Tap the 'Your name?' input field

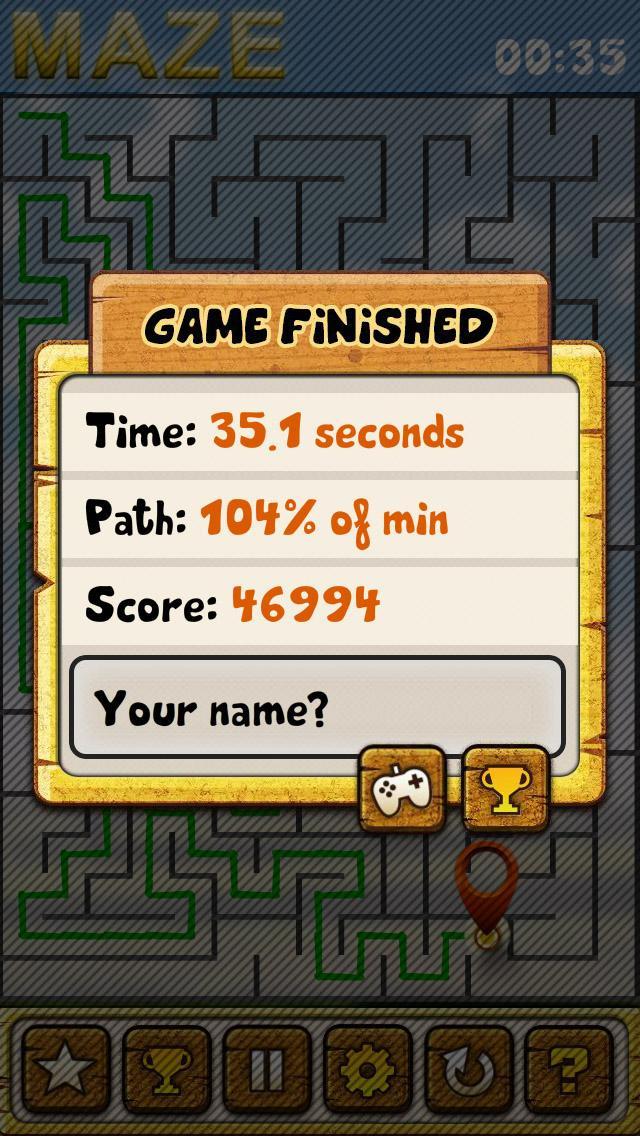(x=317, y=708)
